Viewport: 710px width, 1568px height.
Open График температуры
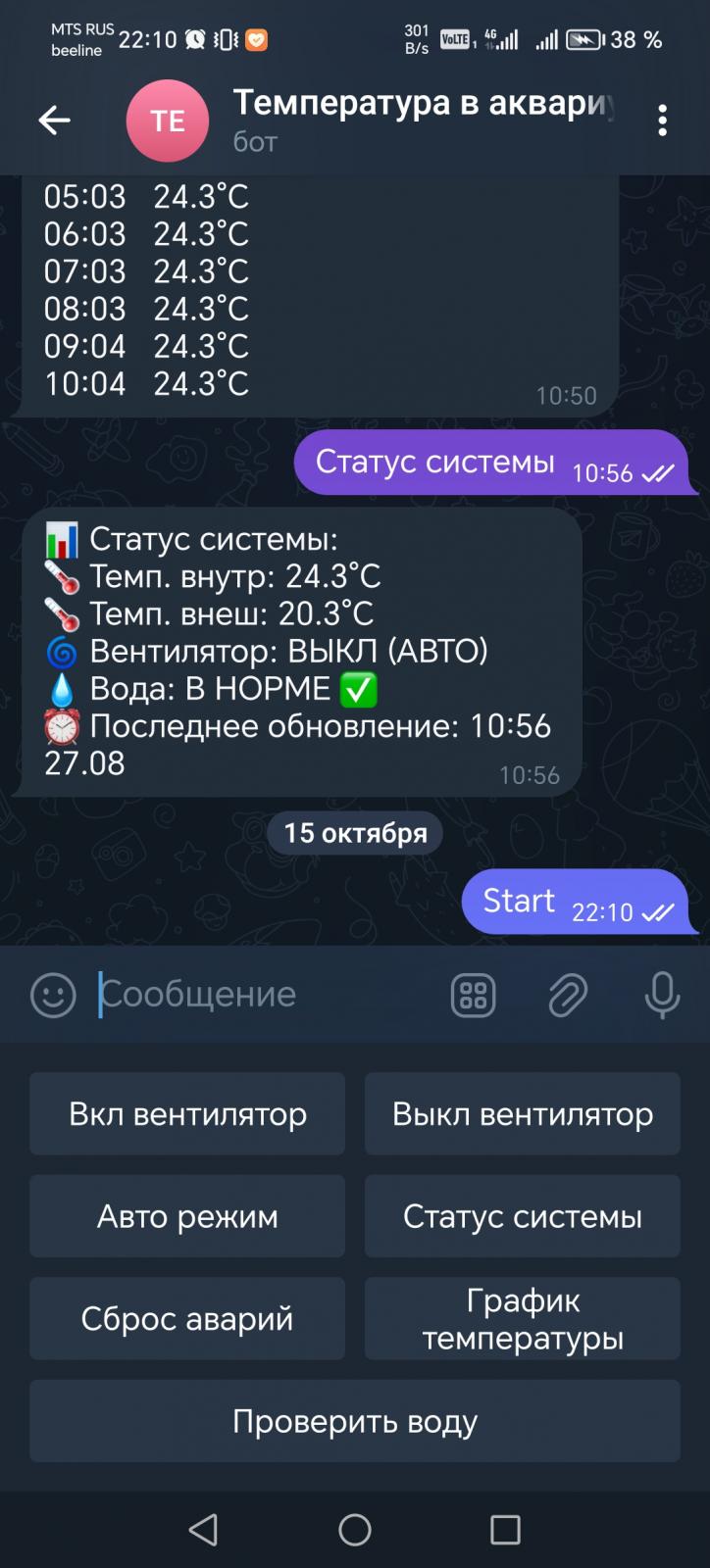click(x=523, y=1318)
